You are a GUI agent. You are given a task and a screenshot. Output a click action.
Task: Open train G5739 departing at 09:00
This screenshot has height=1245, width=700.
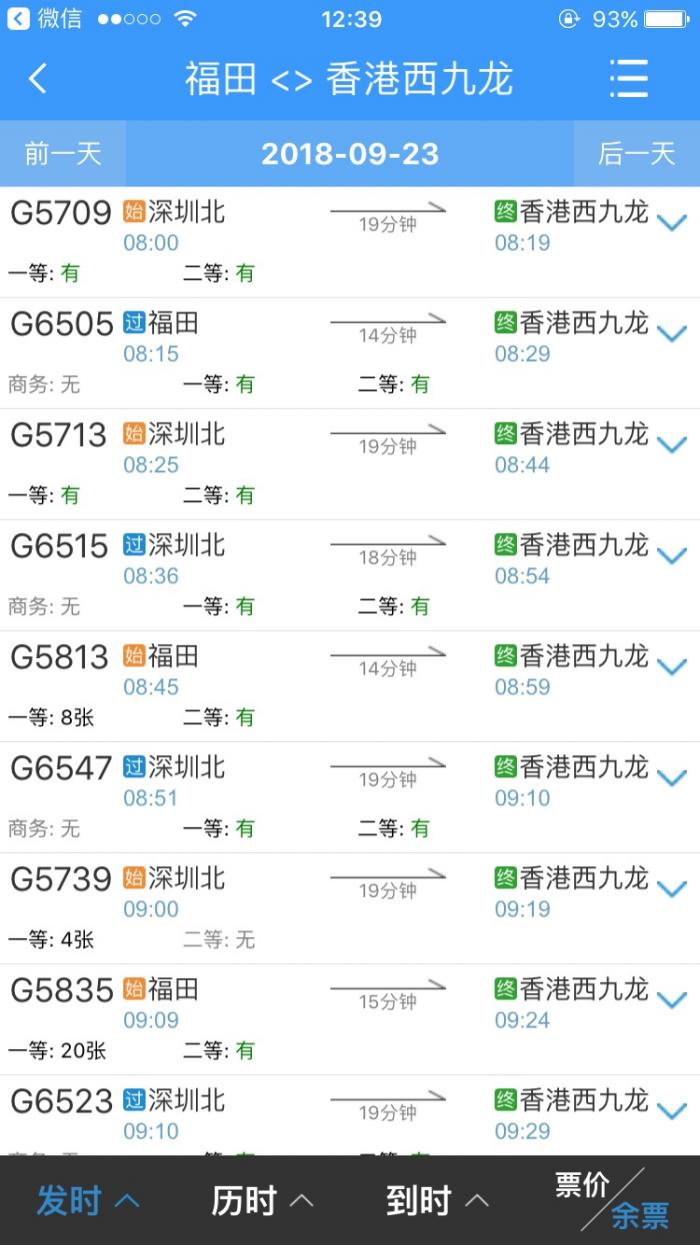300,907
